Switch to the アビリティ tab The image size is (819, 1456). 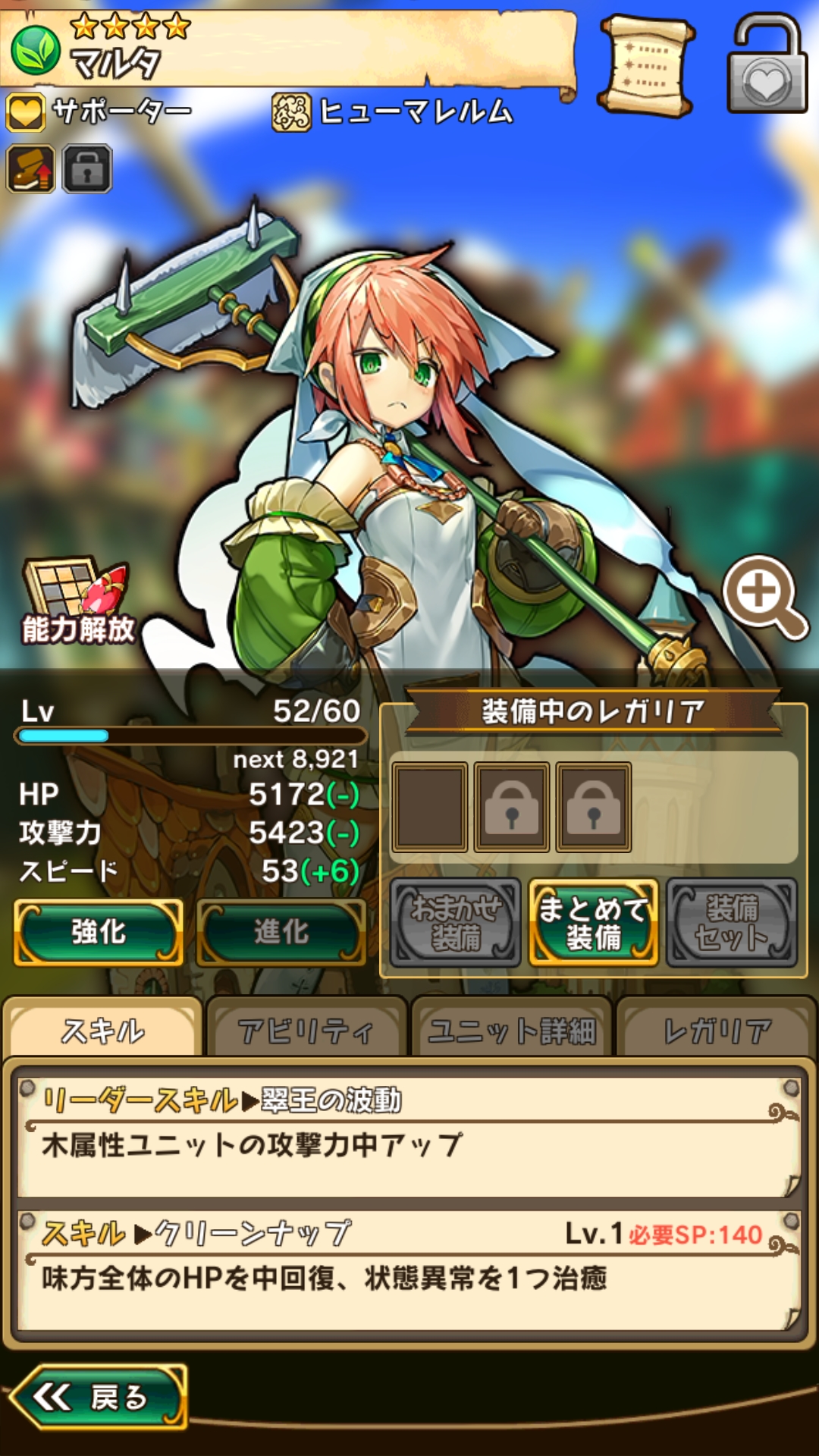[x=306, y=1031]
